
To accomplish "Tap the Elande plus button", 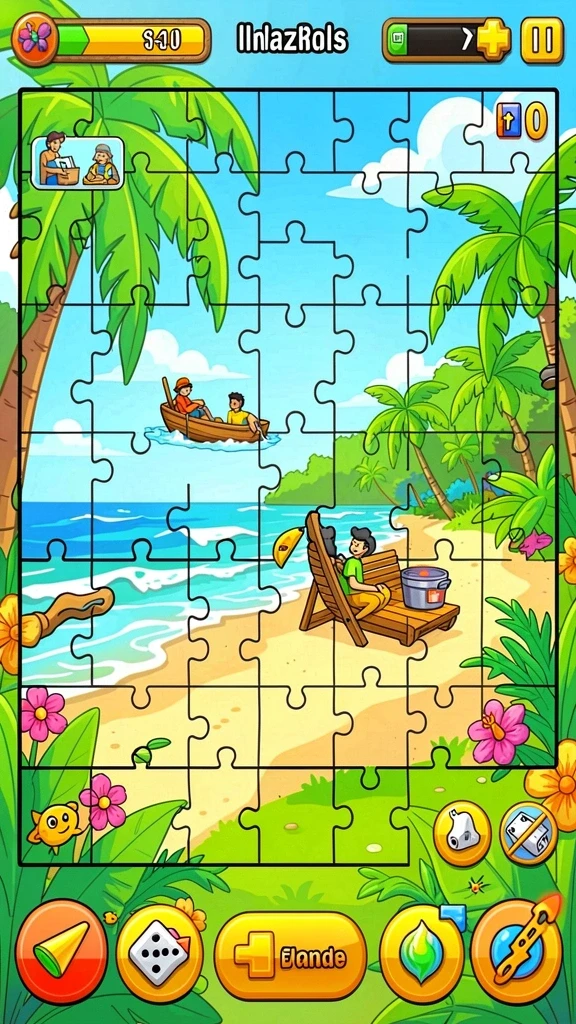I will coord(291,957).
